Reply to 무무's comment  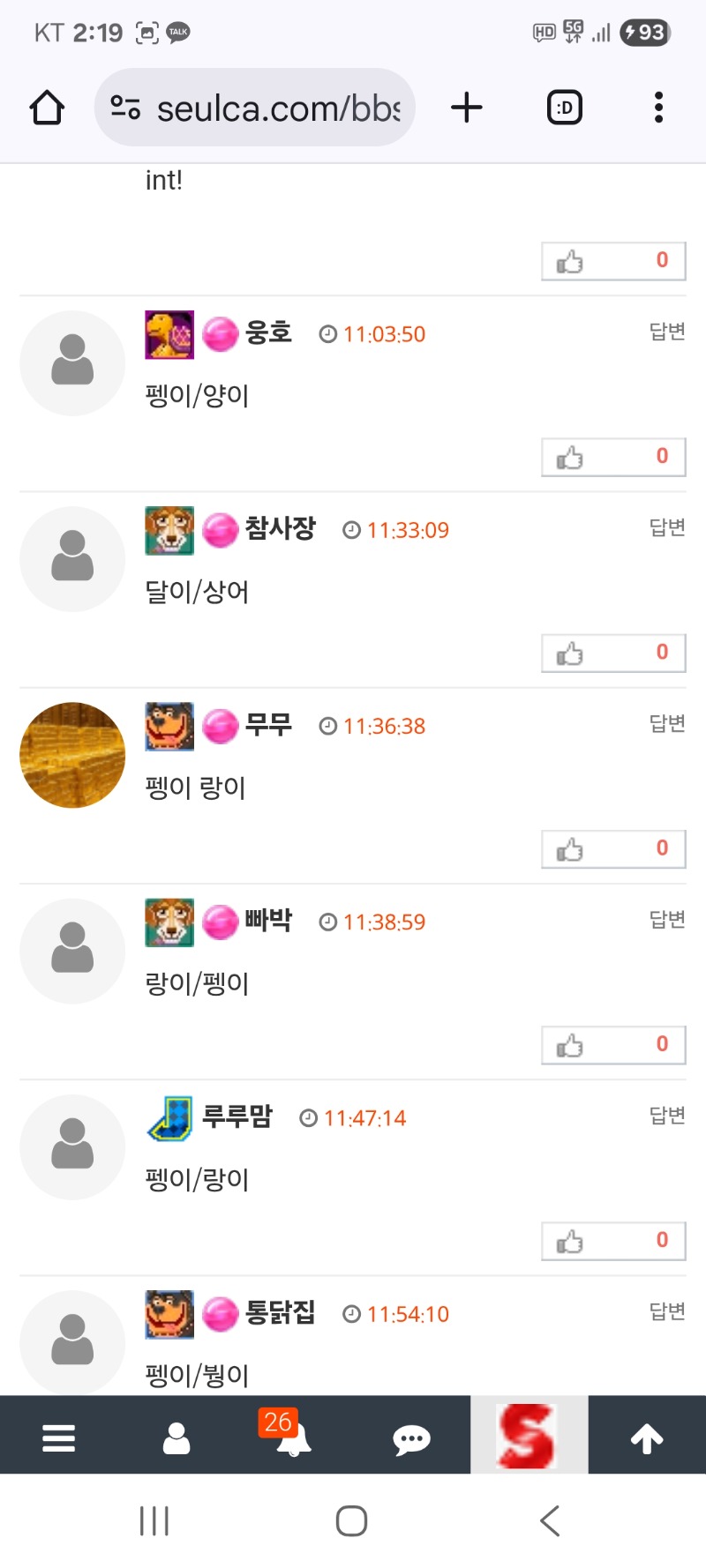click(667, 723)
